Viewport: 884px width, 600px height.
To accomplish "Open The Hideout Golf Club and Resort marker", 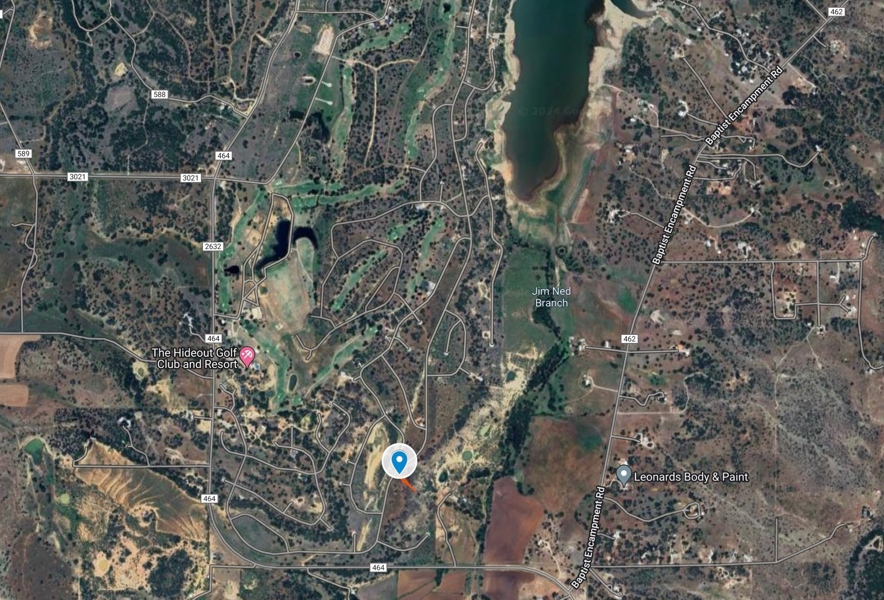I will (x=247, y=356).
